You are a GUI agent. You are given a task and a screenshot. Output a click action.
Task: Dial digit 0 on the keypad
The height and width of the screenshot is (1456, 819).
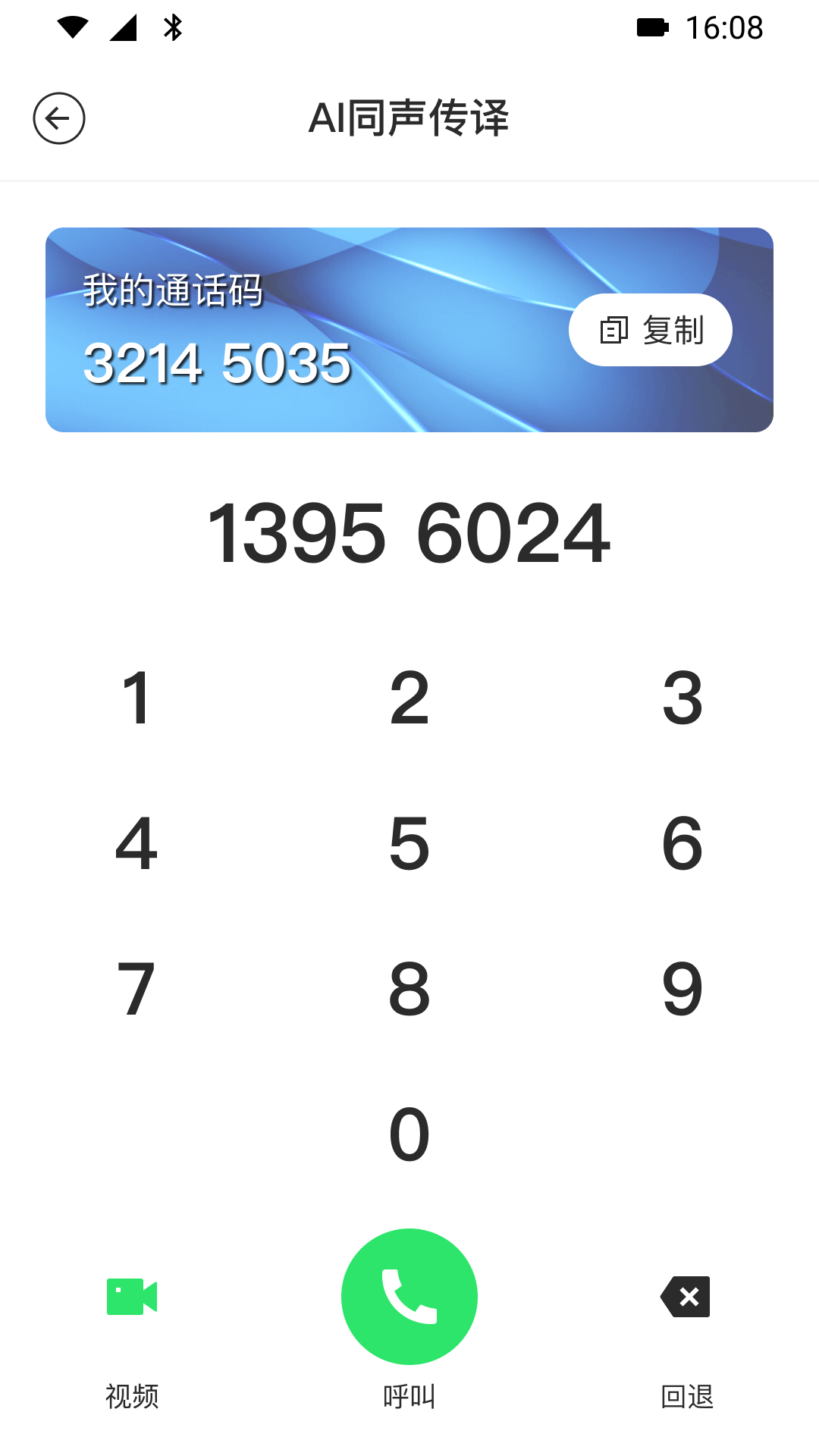pos(409,1134)
